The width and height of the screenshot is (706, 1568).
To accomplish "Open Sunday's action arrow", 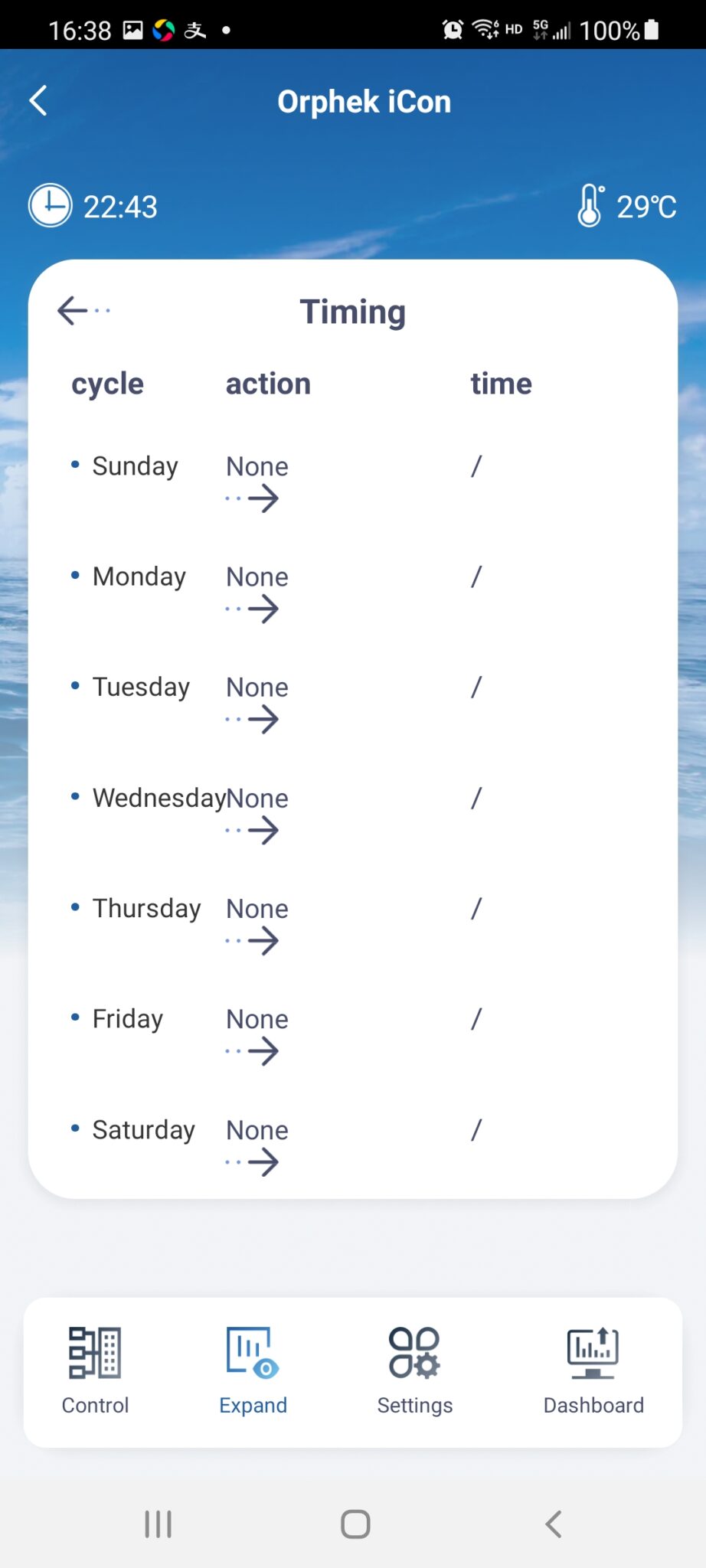I will coord(252,500).
